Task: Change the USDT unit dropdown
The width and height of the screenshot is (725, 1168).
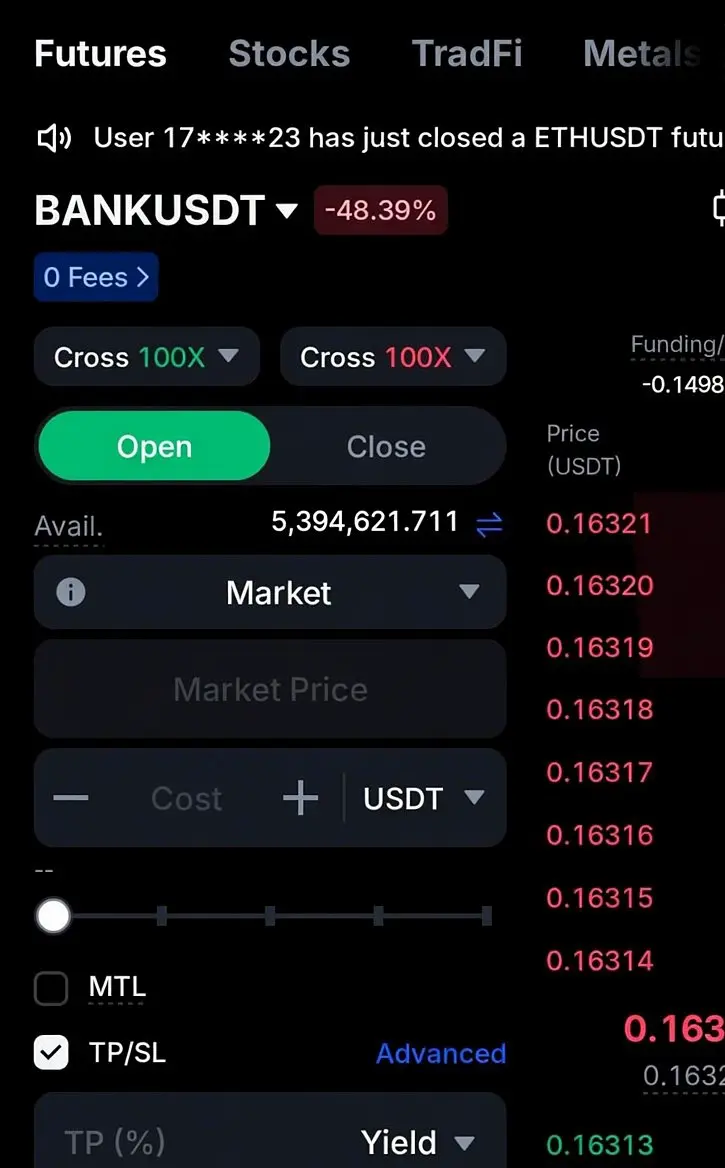Action: 424,799
